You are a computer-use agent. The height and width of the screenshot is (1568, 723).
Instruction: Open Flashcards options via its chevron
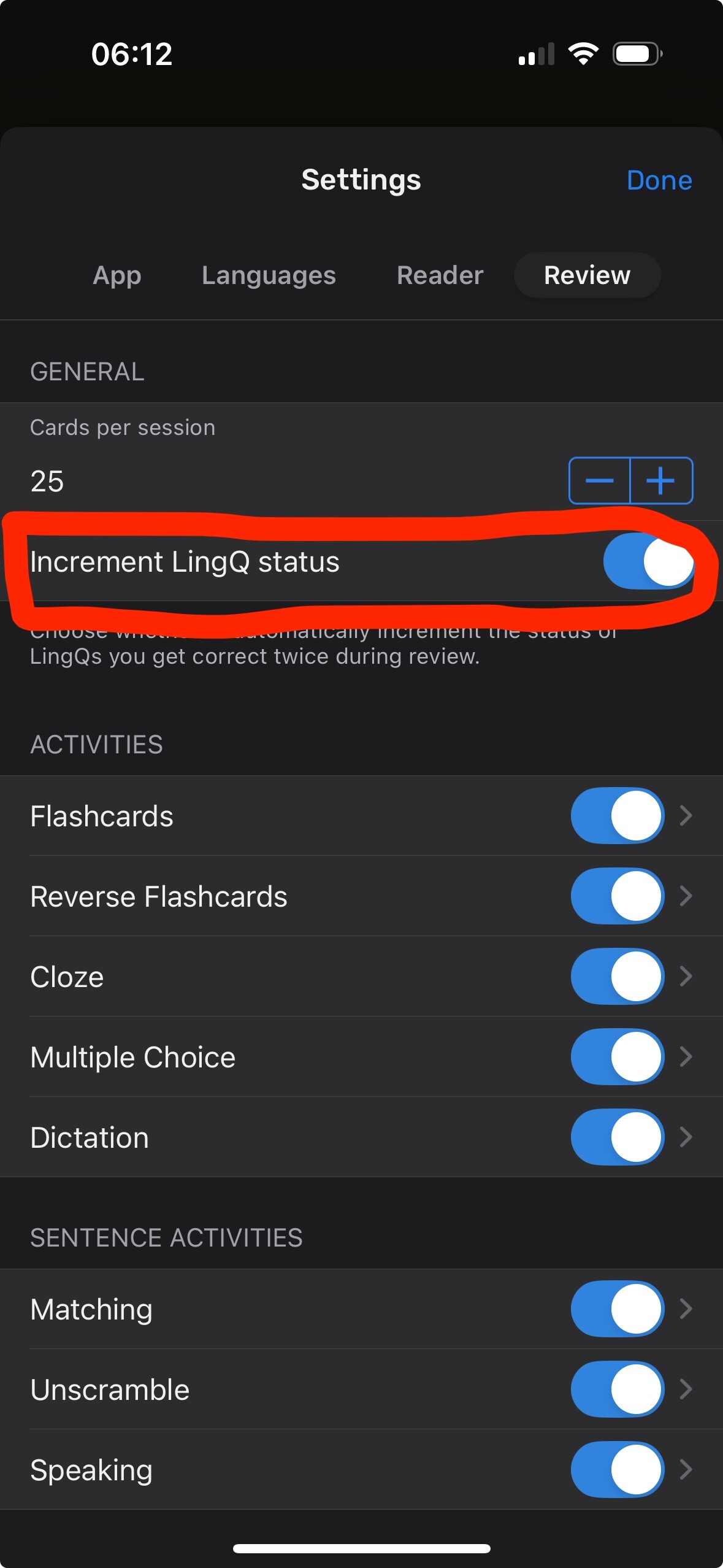[x=686, y=815]
